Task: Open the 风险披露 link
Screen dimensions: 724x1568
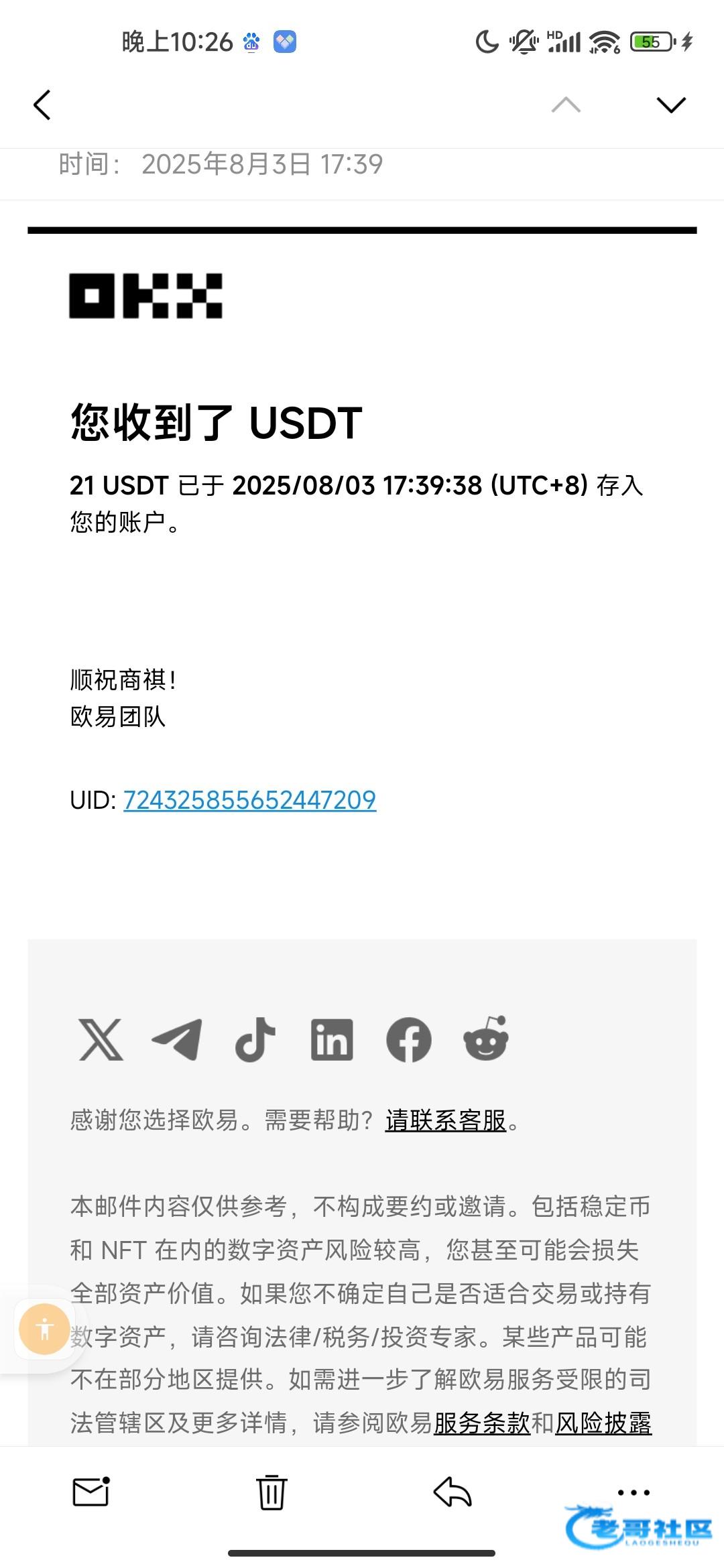Action: click(x=603, y=1423)
